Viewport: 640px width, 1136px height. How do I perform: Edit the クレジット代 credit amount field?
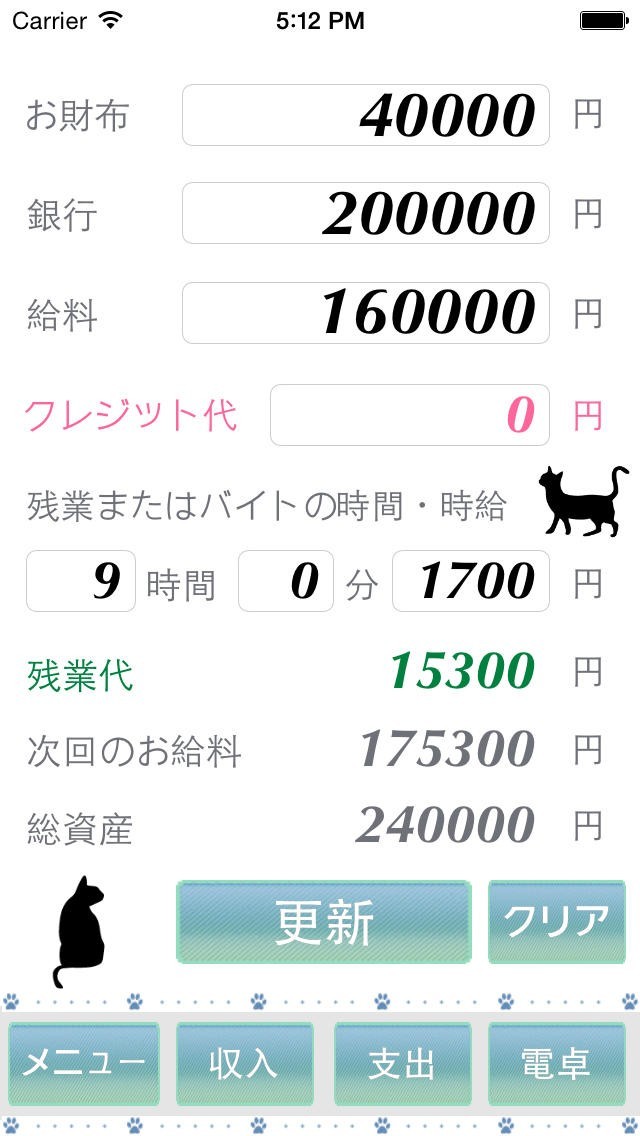pos(409,415)
